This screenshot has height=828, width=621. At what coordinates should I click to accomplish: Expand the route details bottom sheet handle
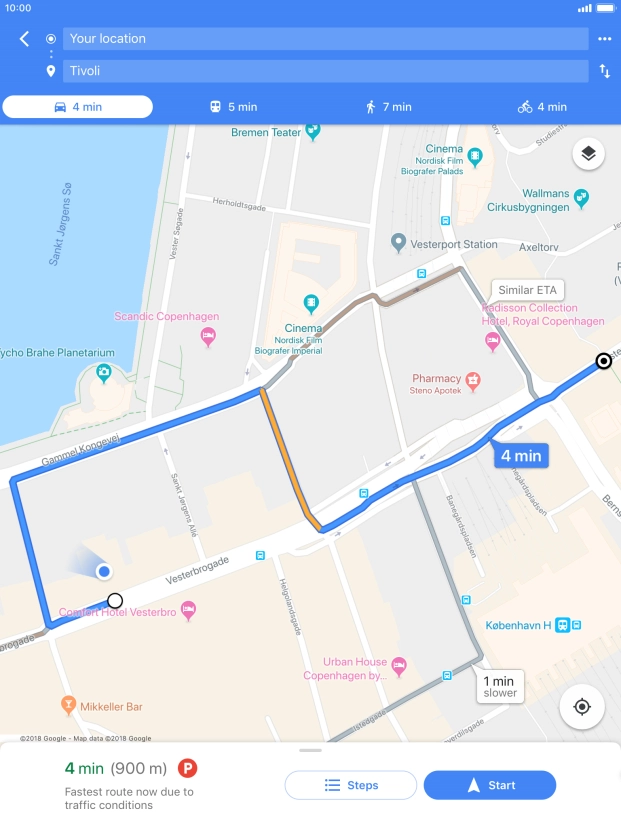click(x=310, y=750)
